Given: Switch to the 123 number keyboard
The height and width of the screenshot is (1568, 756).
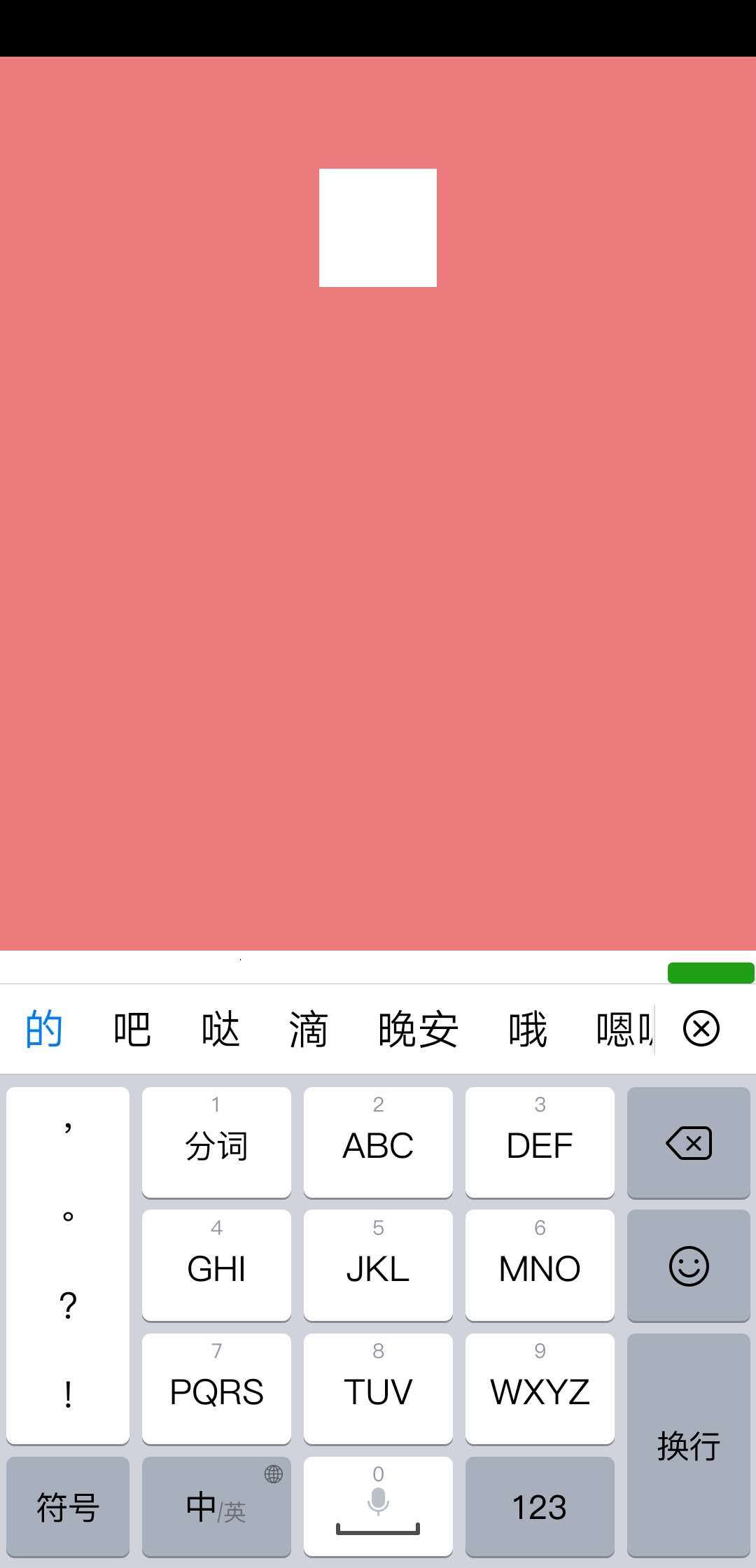Looking at the screenshot, I should (x=539, y=1506).
